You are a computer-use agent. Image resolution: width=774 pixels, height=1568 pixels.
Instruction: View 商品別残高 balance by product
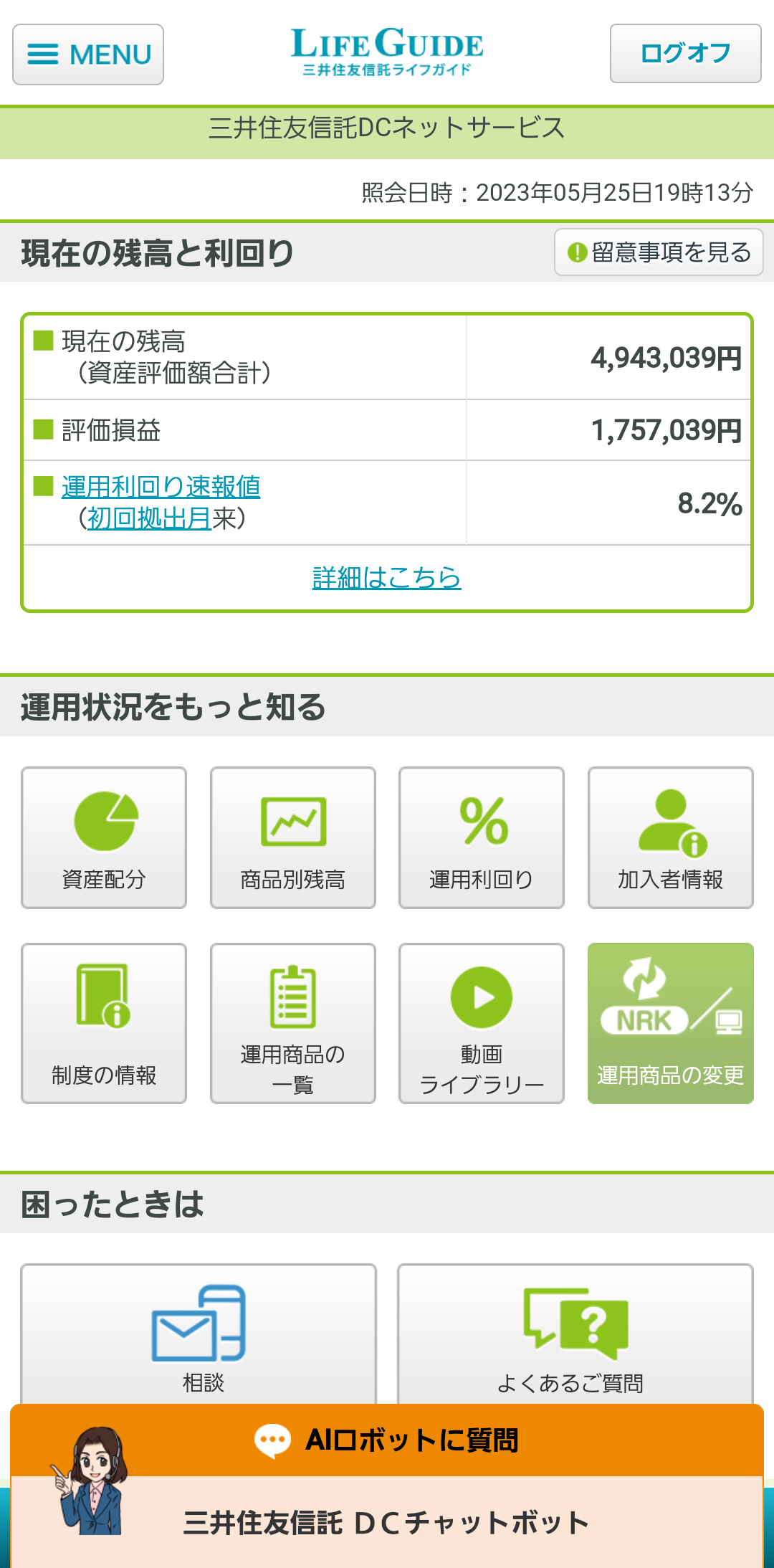point(292,837)
